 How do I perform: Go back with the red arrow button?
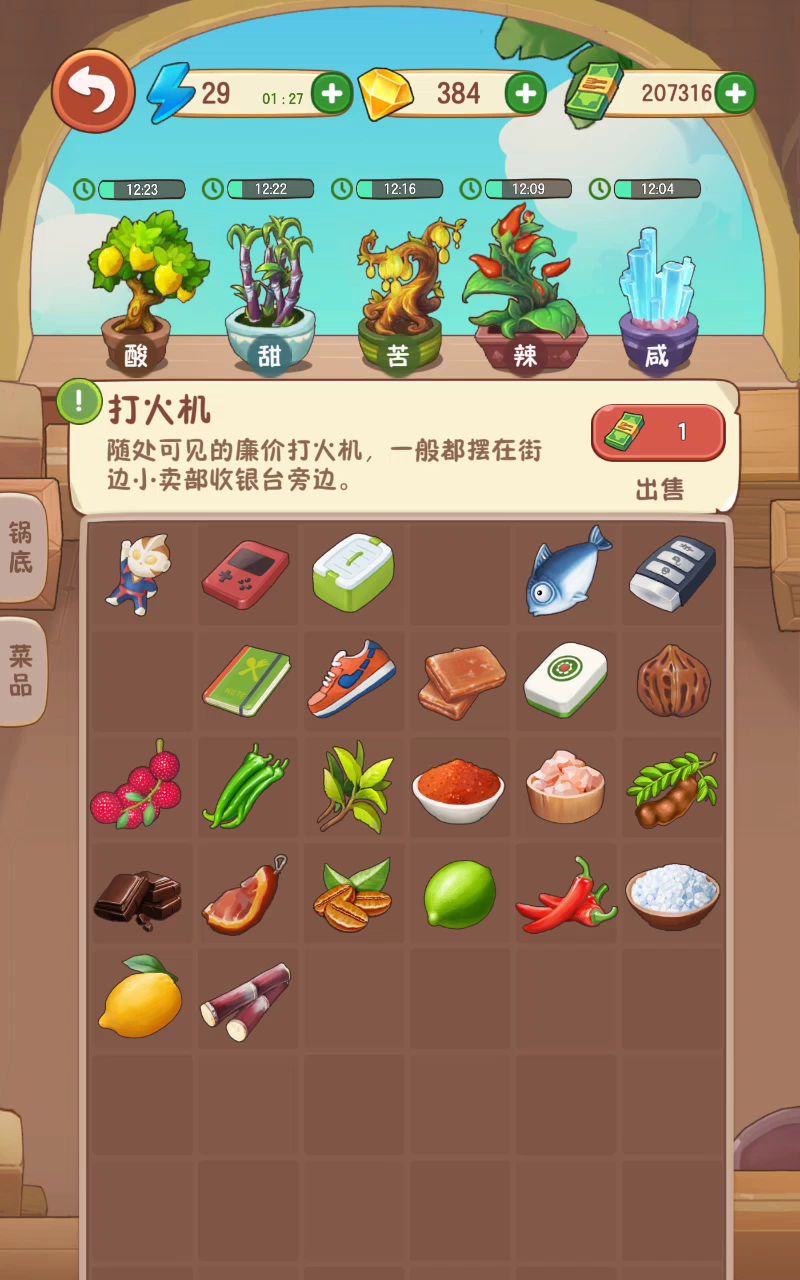point(93,92)
